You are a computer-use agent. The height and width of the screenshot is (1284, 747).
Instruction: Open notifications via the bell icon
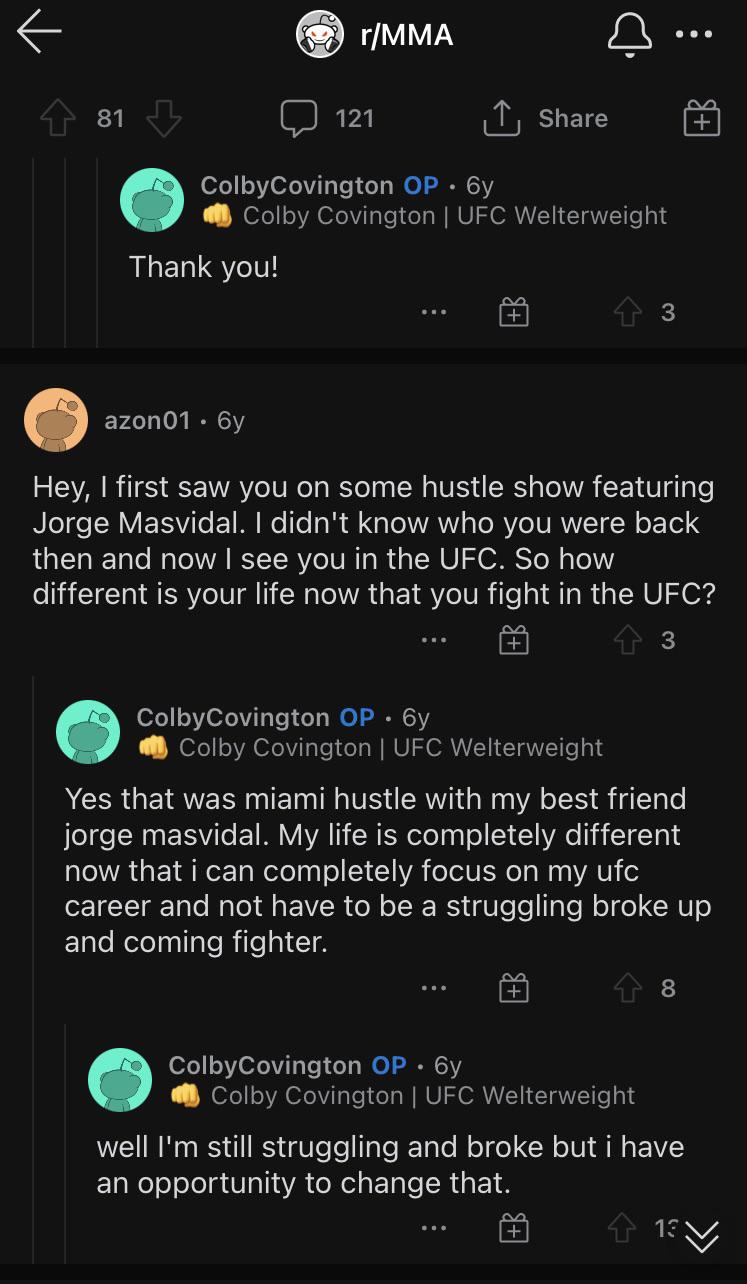[x=629, y=33]
